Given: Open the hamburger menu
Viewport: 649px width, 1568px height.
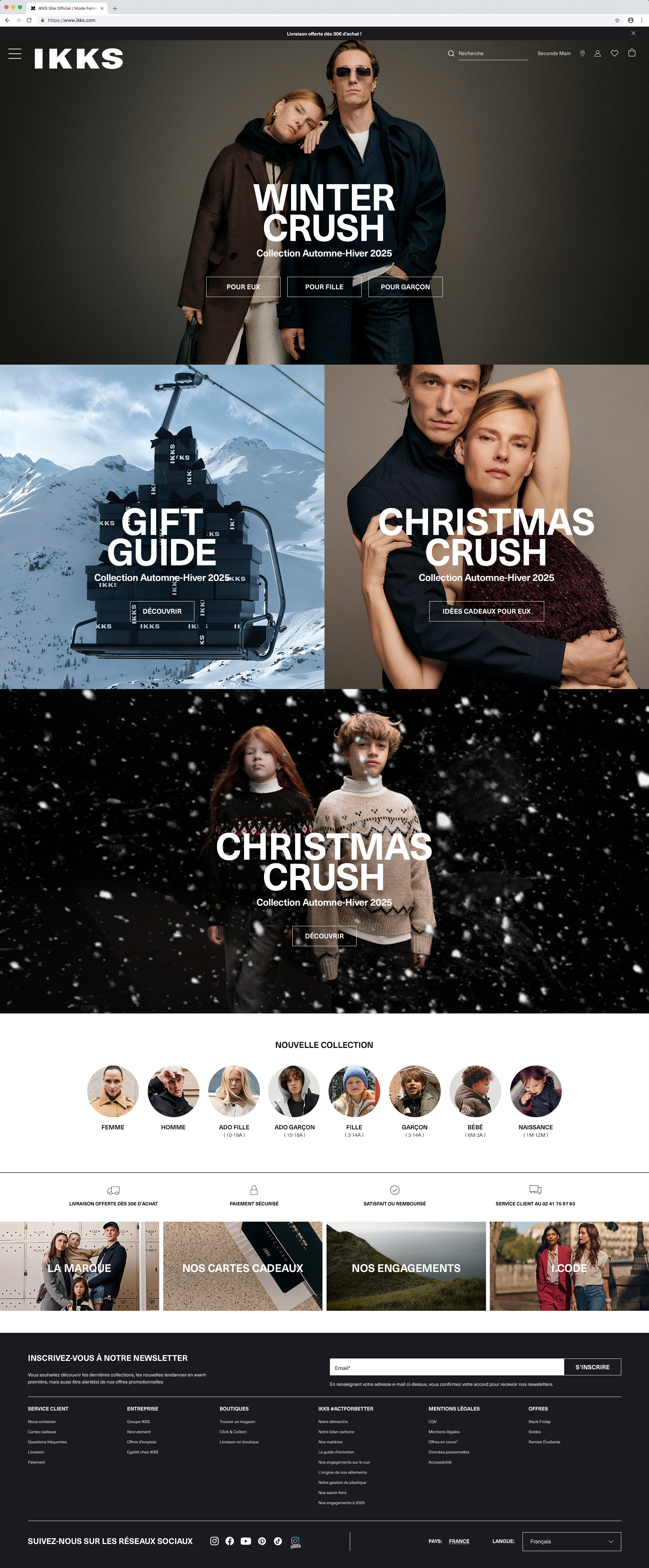Looking at the screenshot, I should (x=15, y=54).
